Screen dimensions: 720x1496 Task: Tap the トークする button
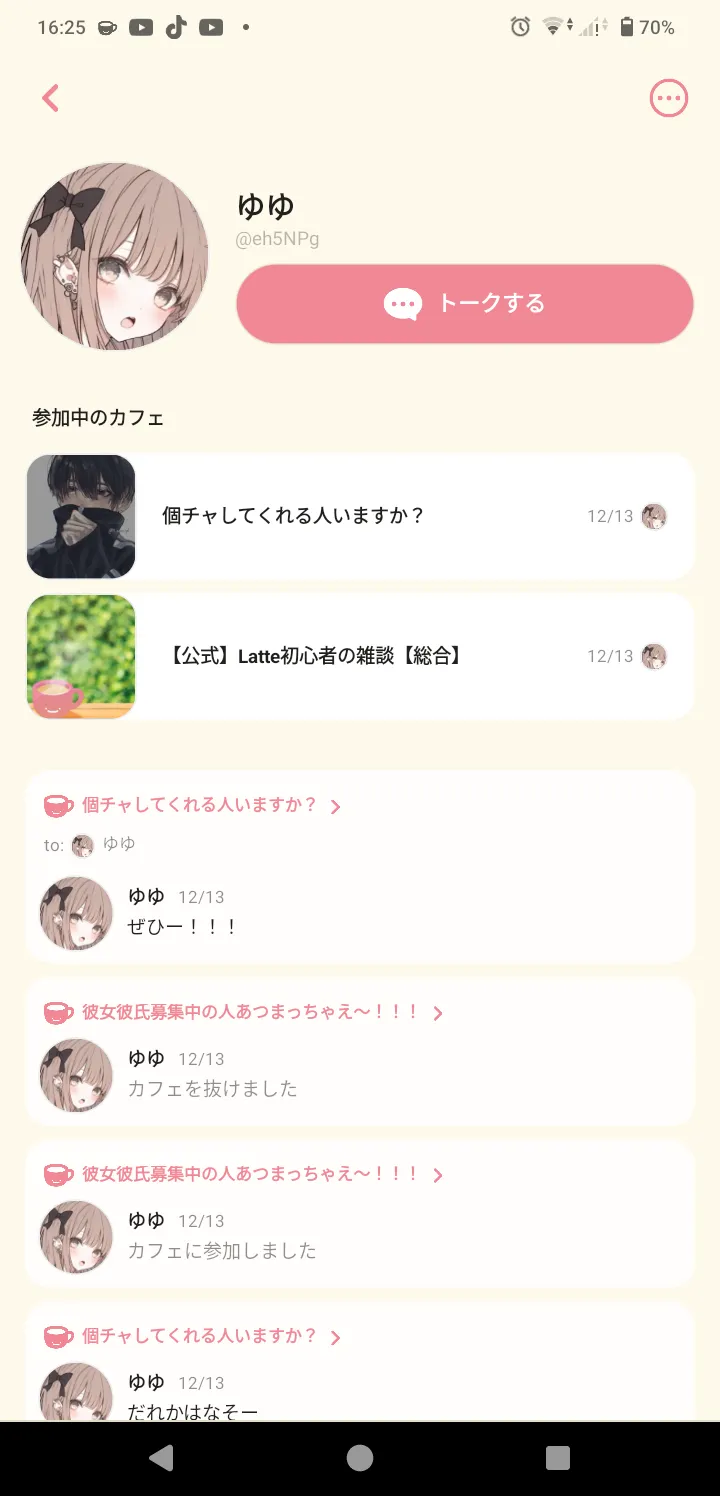point(464,304)
